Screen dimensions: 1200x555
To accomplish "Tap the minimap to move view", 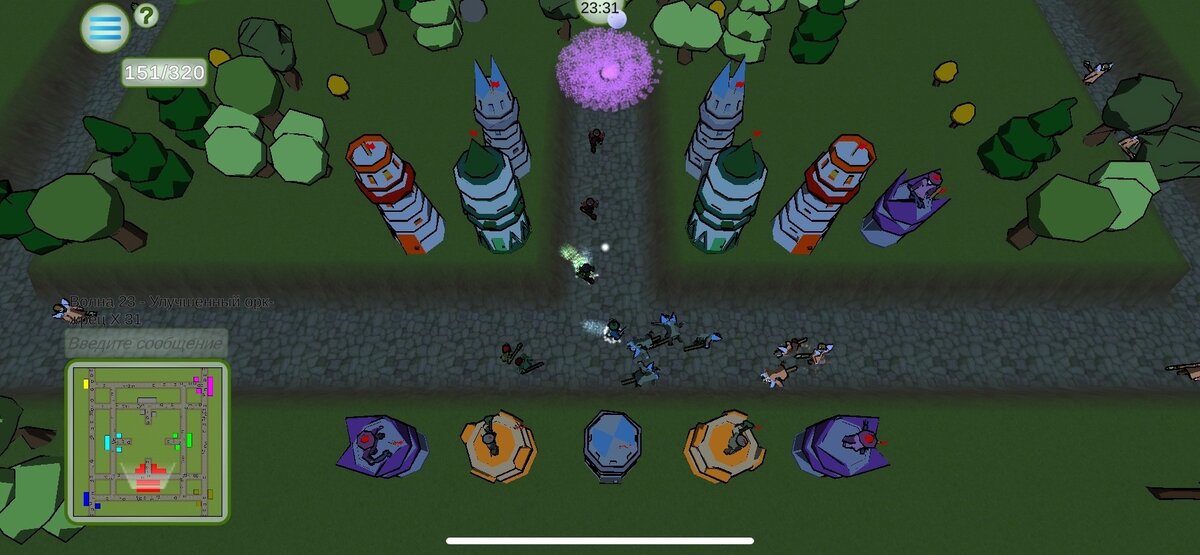I will [148, 441].
